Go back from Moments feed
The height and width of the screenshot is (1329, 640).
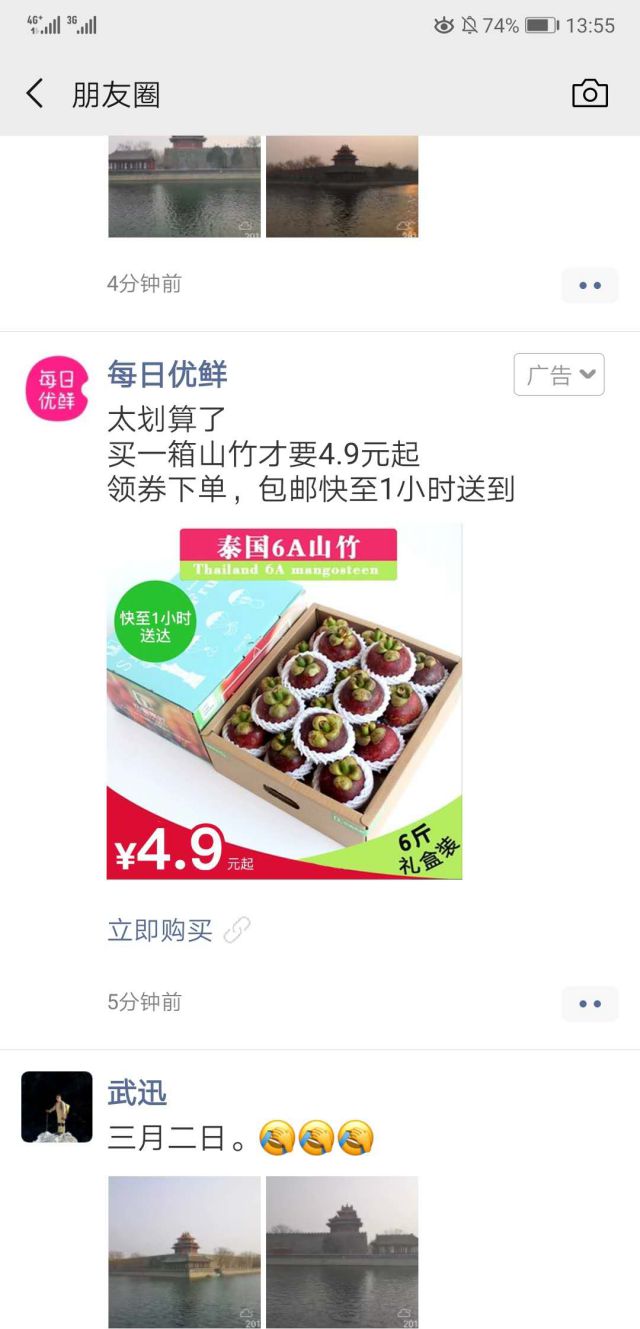(35, 94)
